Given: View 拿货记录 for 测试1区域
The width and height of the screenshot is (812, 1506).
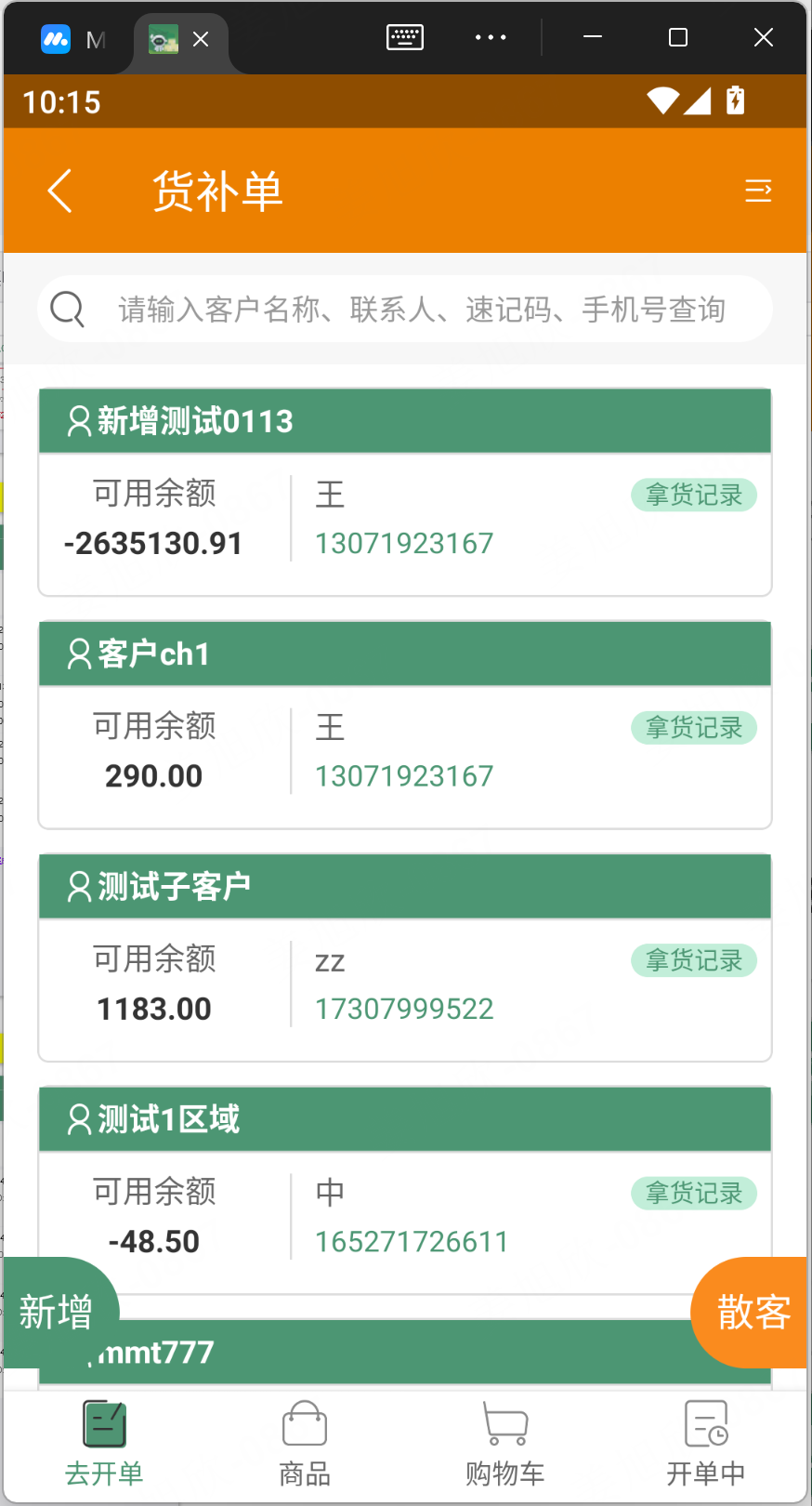Looking at the screenshot, I should [694, 1193].
